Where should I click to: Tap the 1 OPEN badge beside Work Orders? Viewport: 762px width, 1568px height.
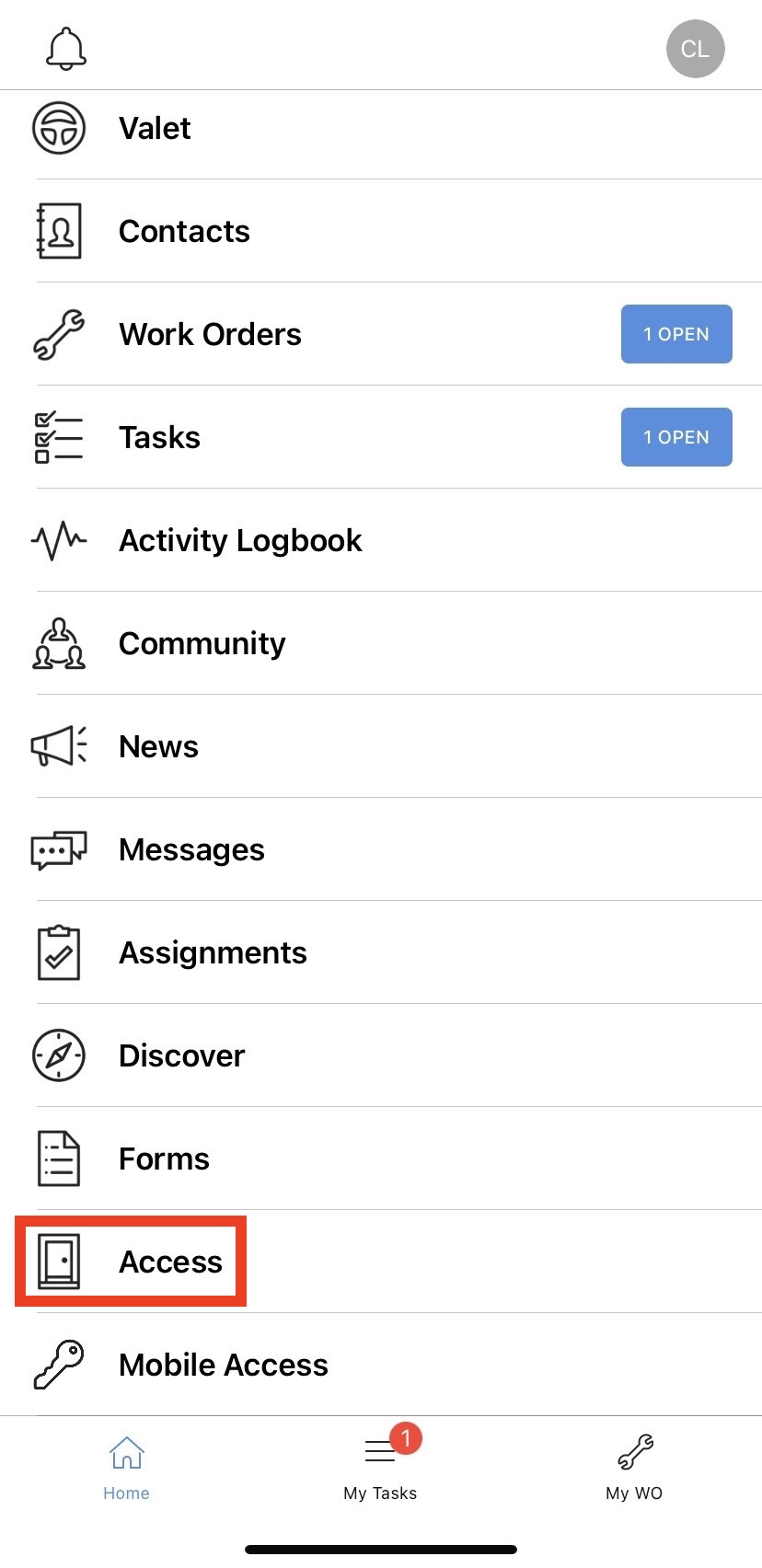pyautogui.click(x=676, y=334)
